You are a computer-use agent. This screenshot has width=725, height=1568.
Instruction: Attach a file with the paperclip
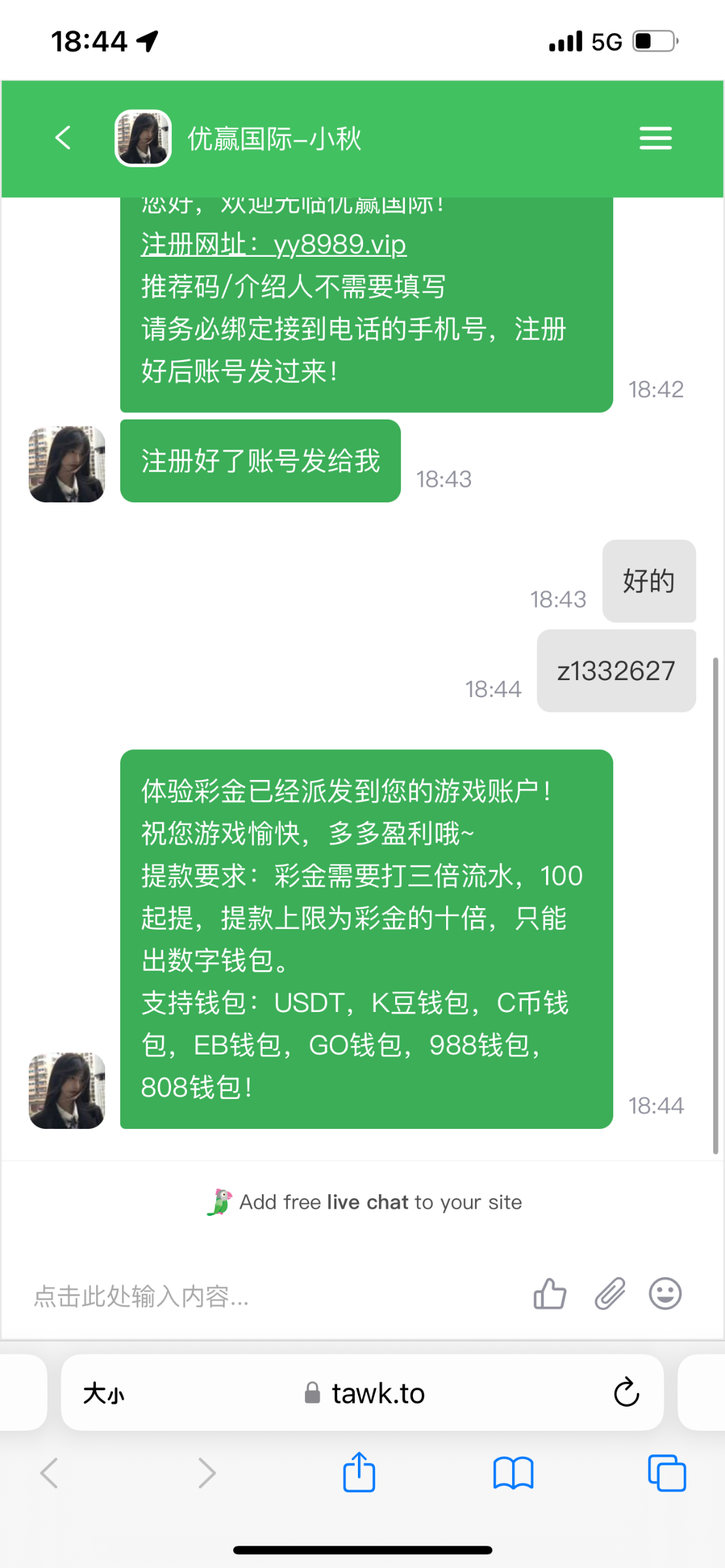[x=609, y=1294]
